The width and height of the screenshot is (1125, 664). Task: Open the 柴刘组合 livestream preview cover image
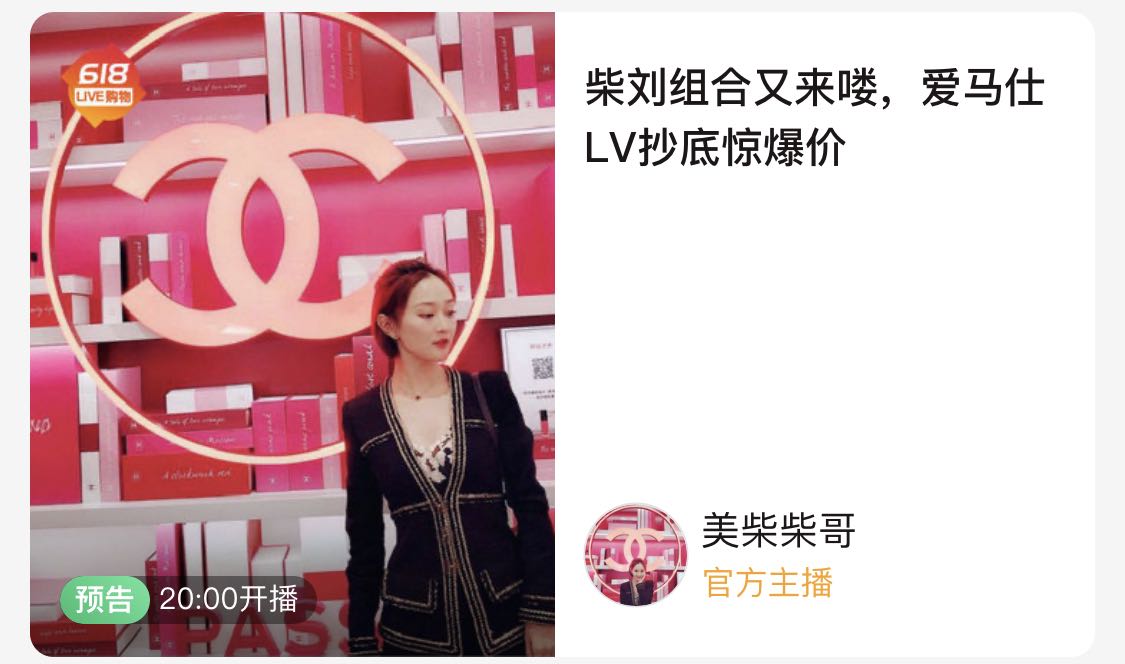tap(292, 334)
